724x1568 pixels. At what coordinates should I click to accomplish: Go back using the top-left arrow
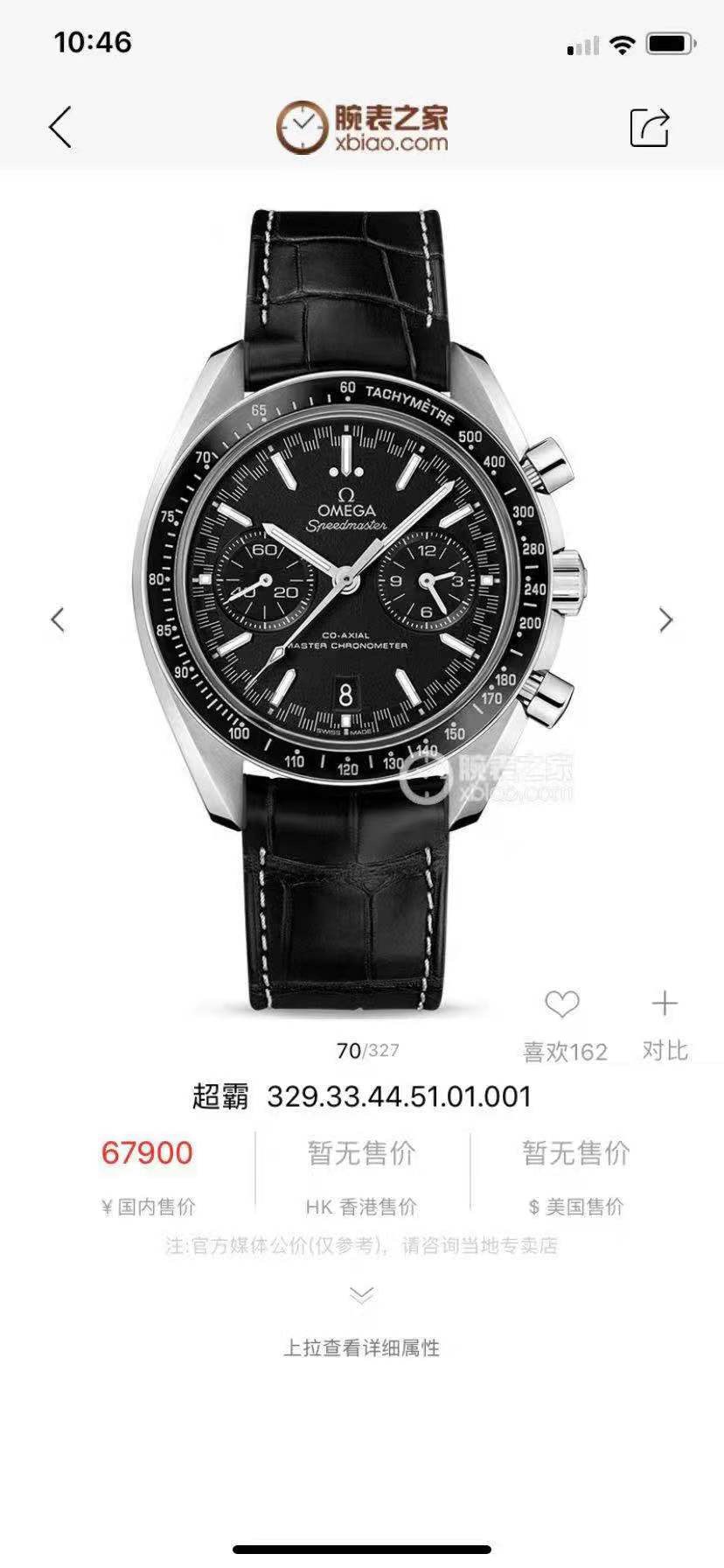59,128
